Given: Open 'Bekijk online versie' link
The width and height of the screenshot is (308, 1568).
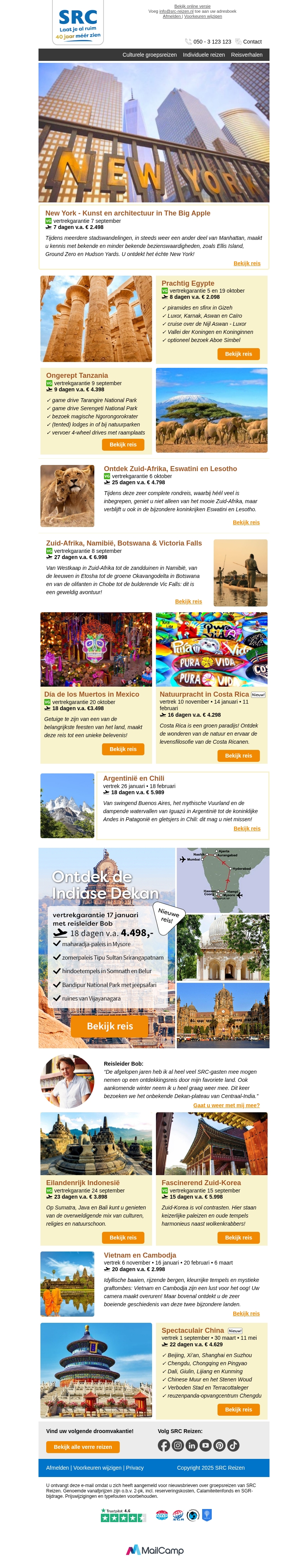Looking at the screenshot, I should [192, 6].
